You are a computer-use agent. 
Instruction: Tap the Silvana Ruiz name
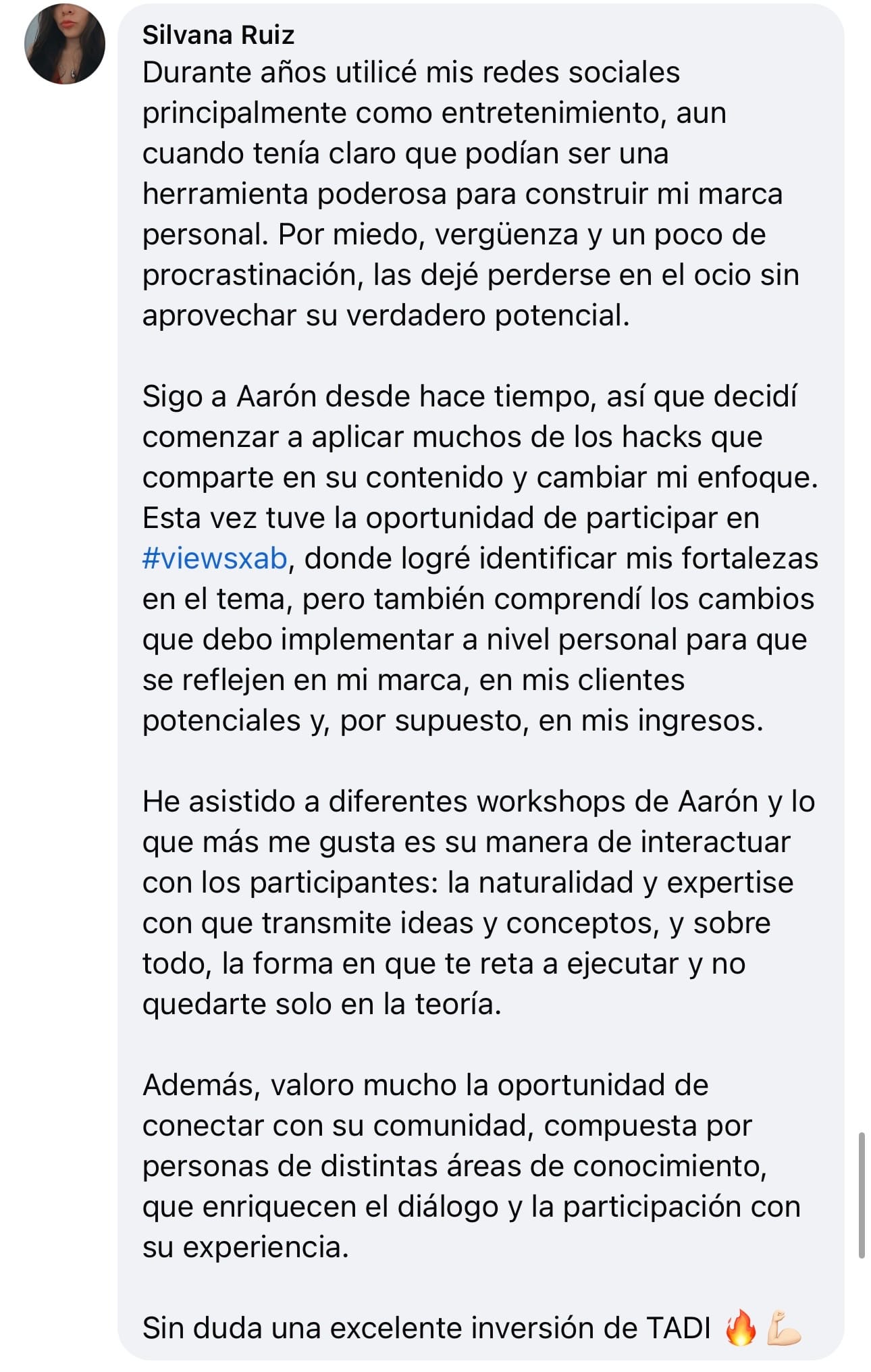click(x=218, y=35)
